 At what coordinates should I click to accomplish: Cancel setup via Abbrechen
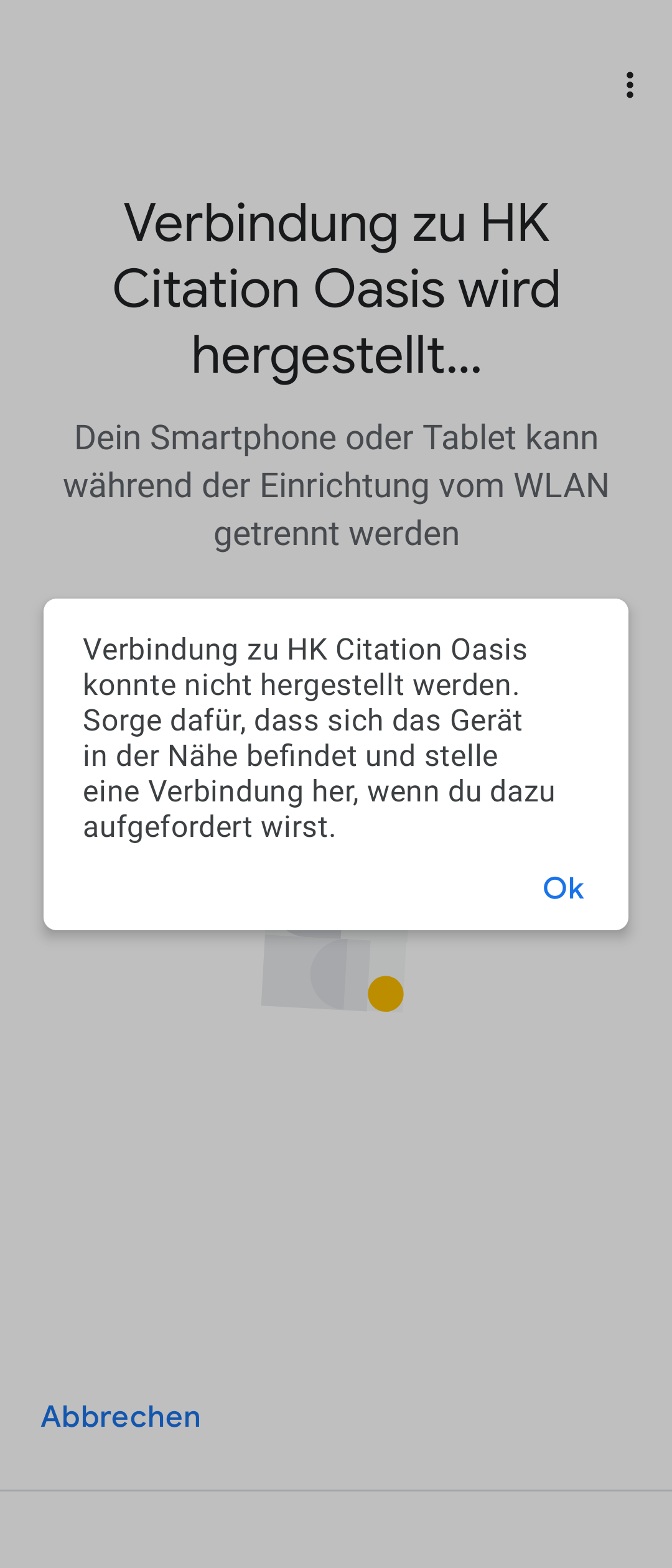coord(121,1417)
